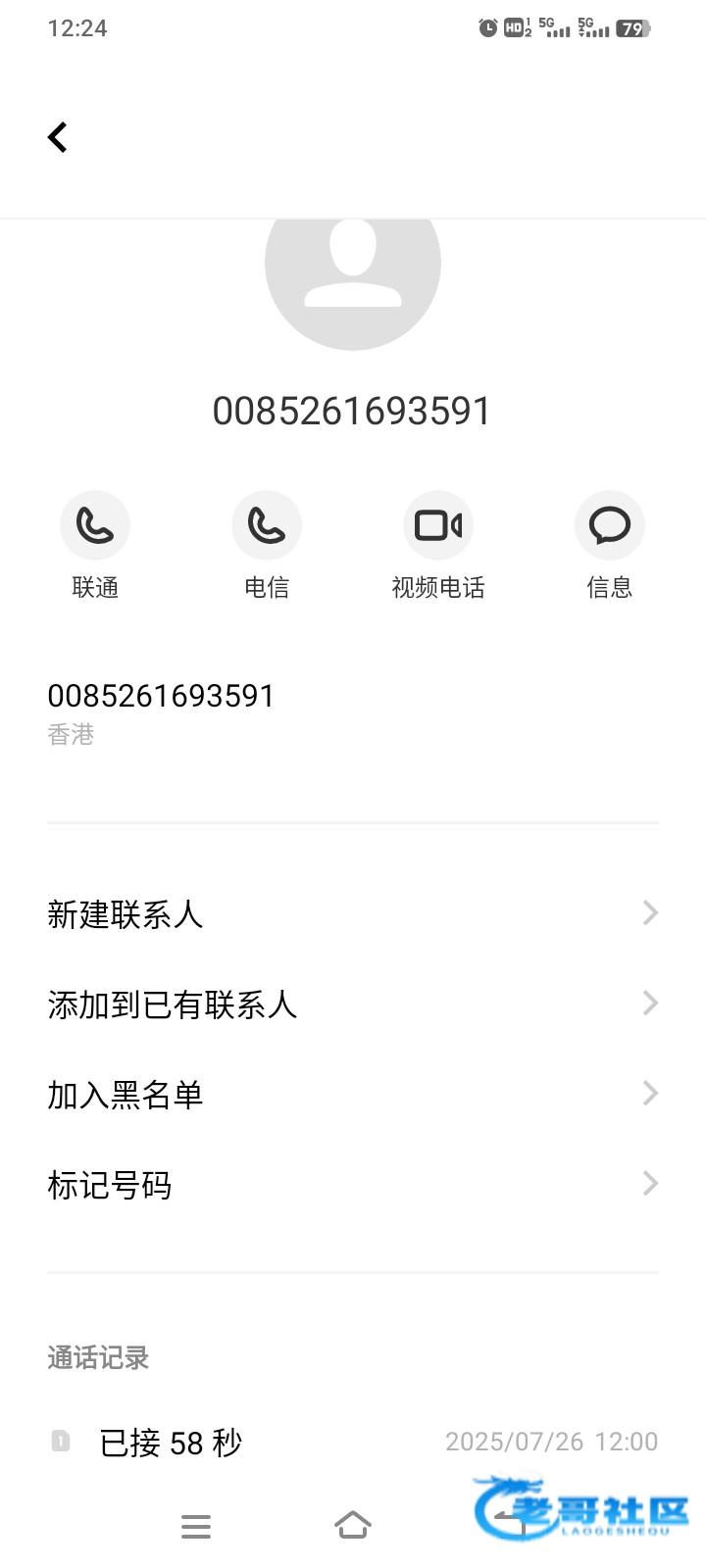Add this number via 加入黑名单
The height and width of the screenshot is (1568, 706).
353,1094
